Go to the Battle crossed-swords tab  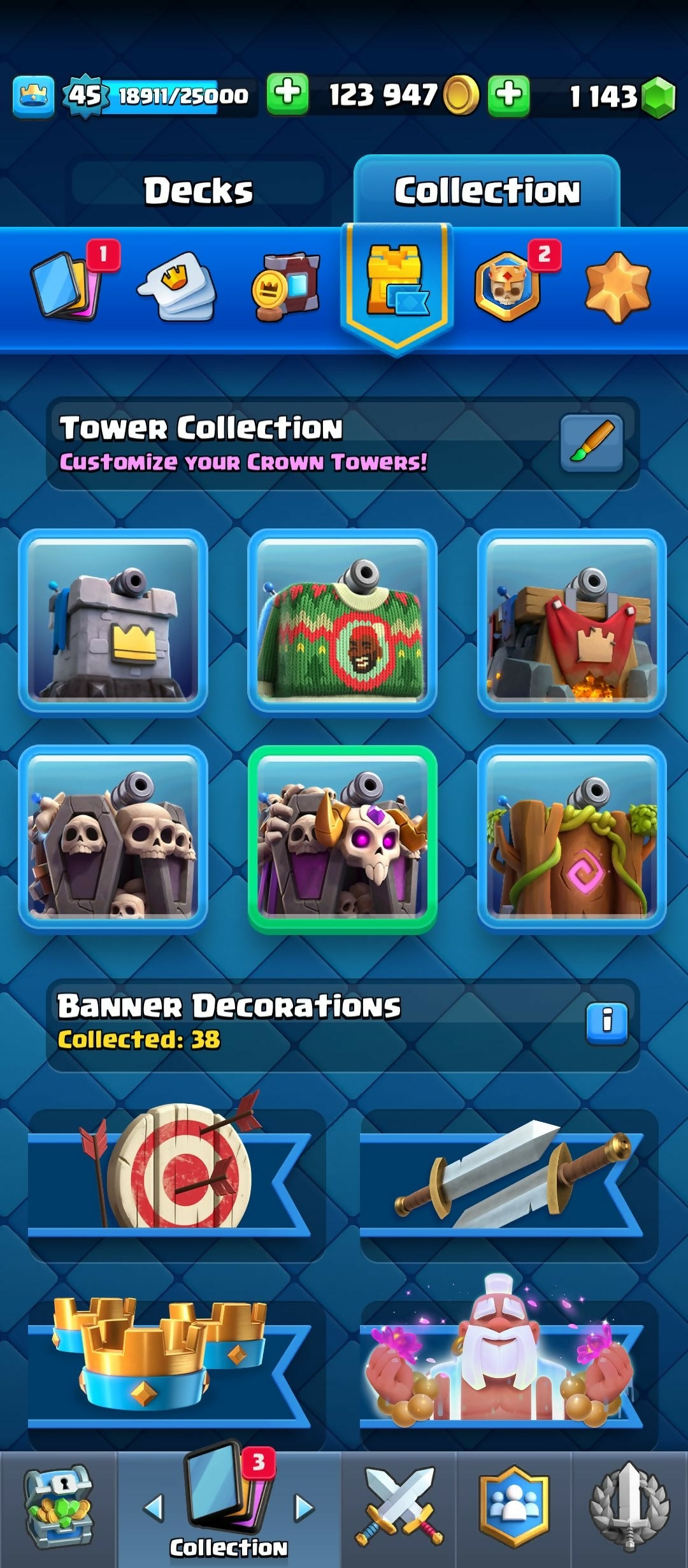pos(399,1510)
